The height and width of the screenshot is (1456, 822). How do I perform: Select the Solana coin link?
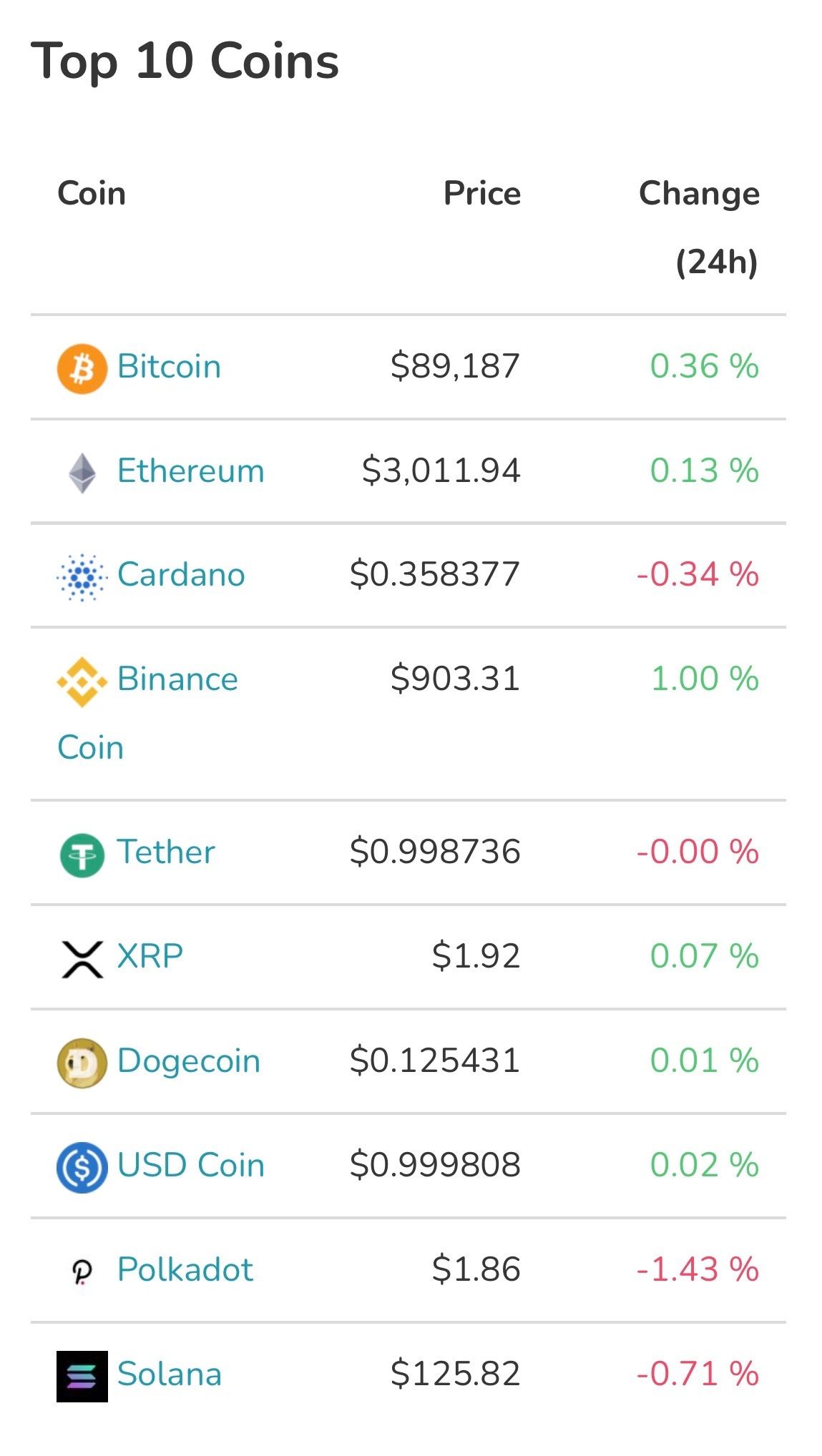tap(169, 1374)
